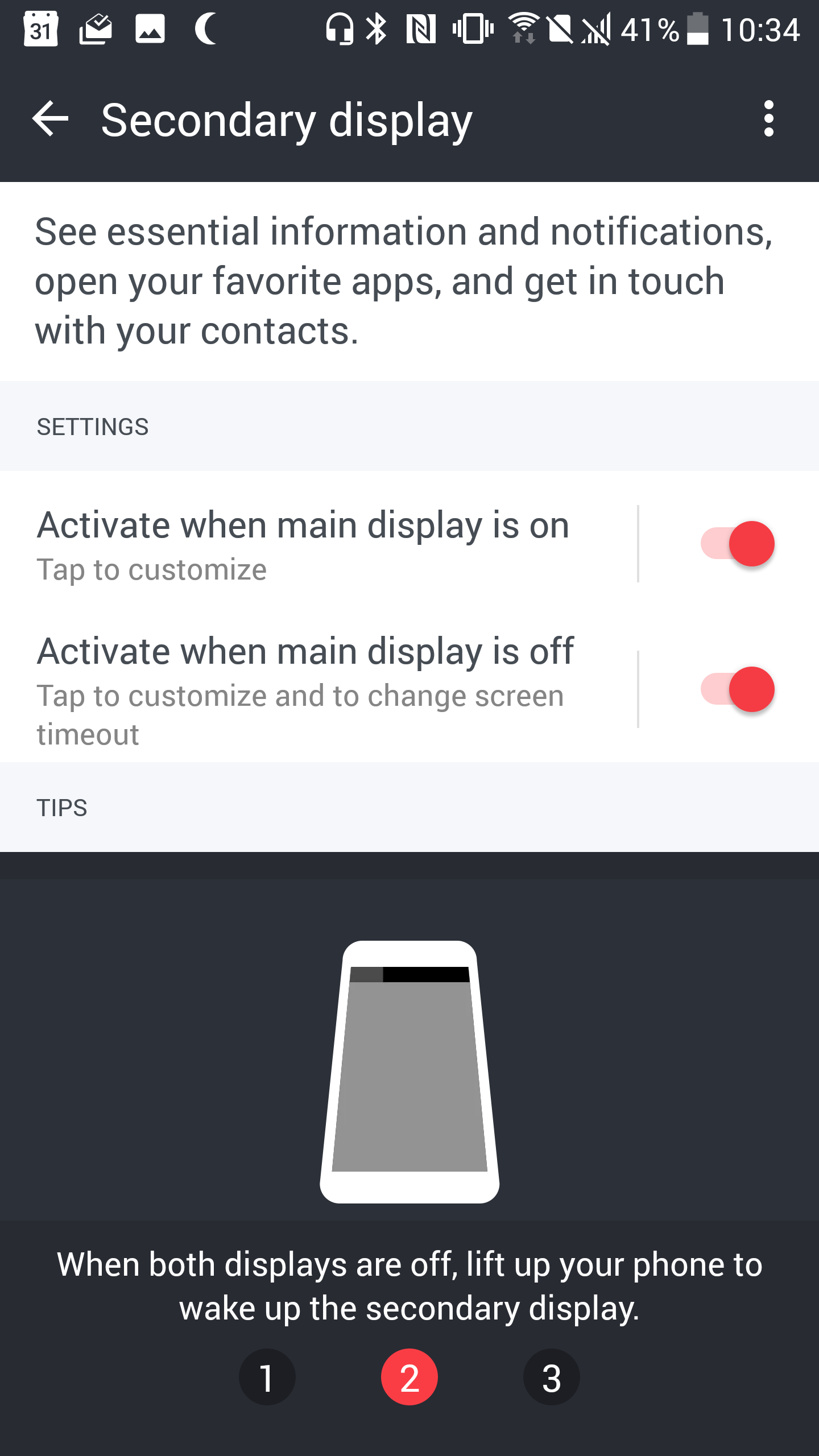Go back using the arrow icon

click(51, 119)
